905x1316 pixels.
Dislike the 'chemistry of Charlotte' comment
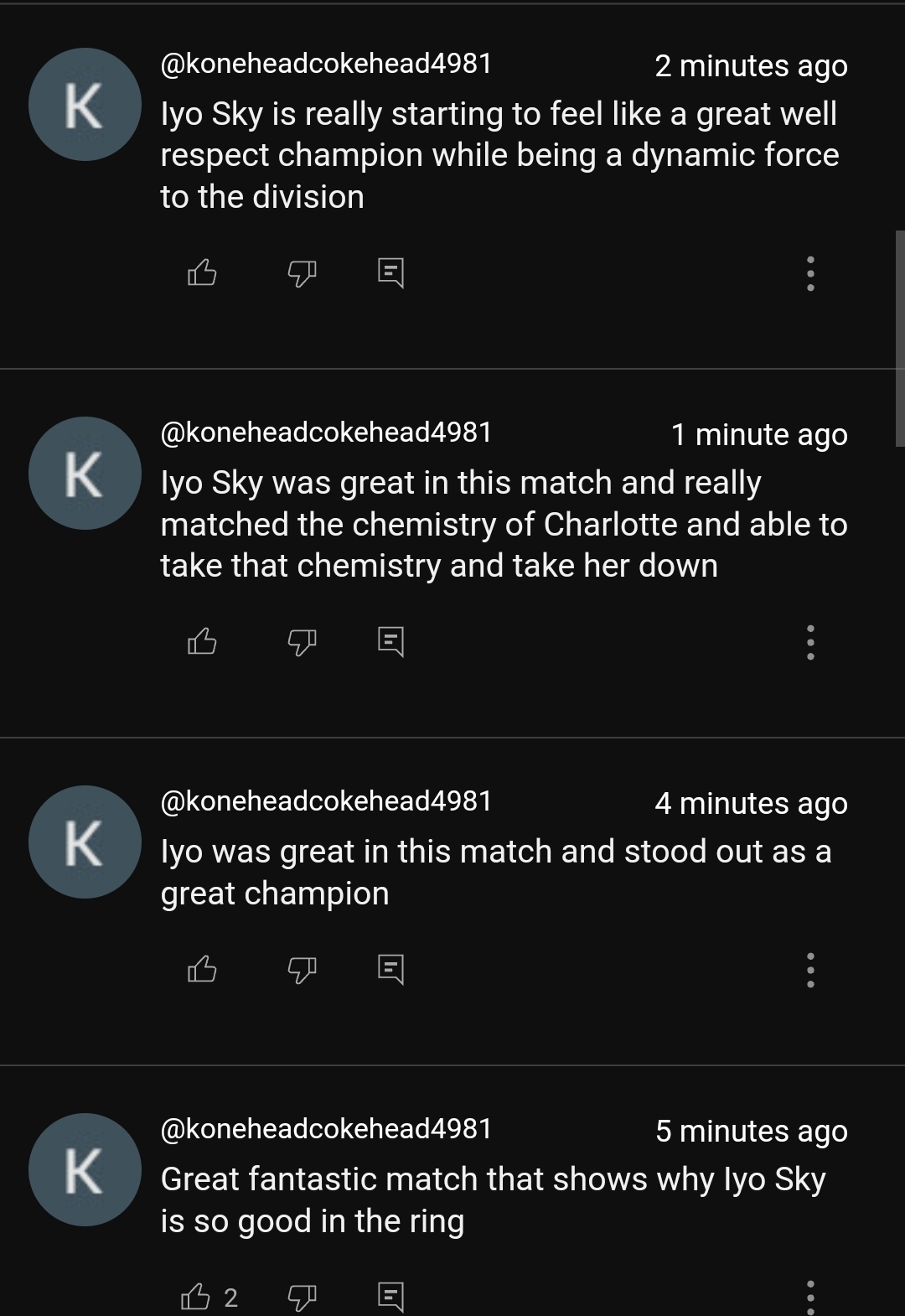coord(303,641)
